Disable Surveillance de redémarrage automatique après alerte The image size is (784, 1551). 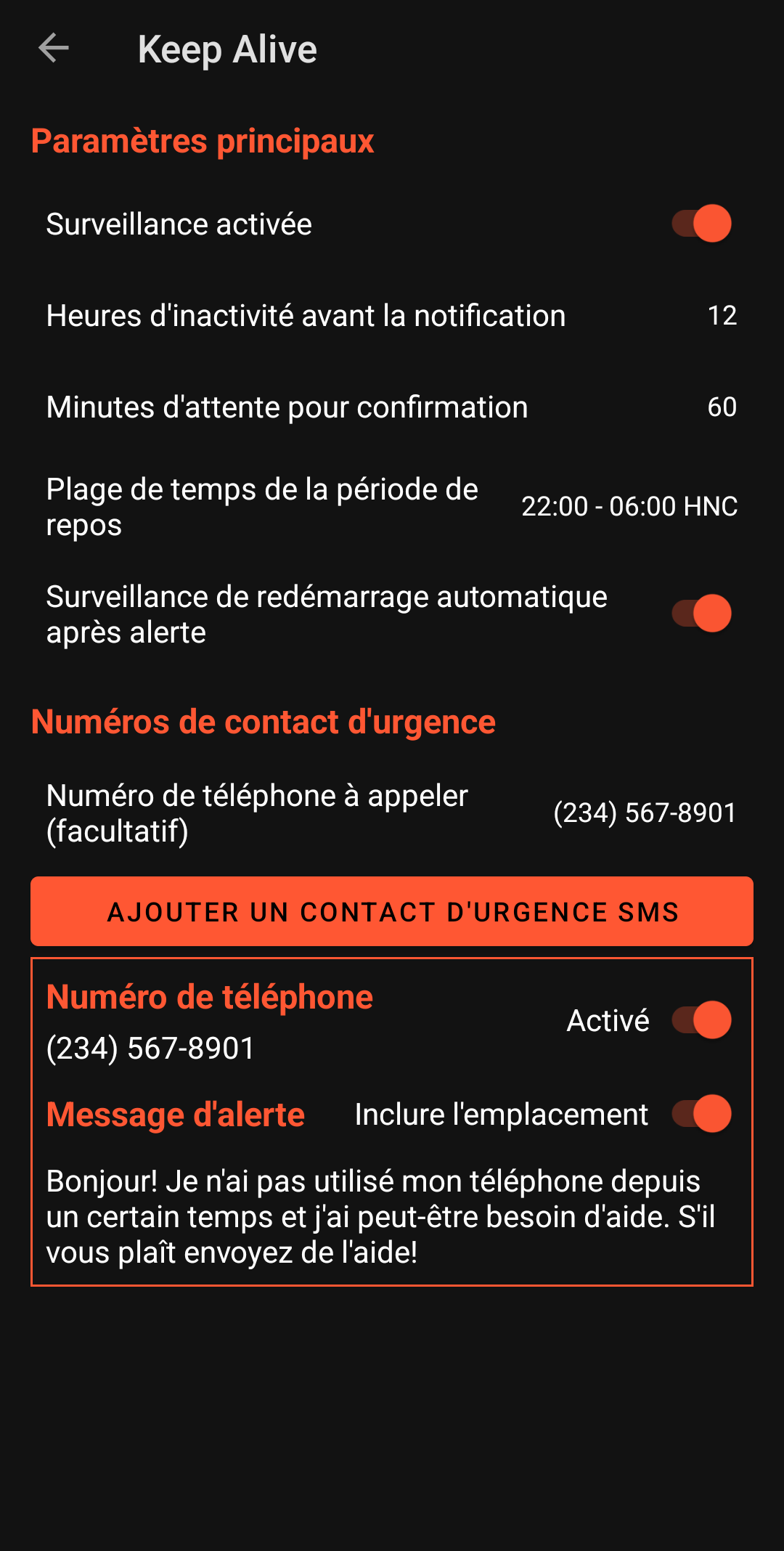tap(701, 614)
